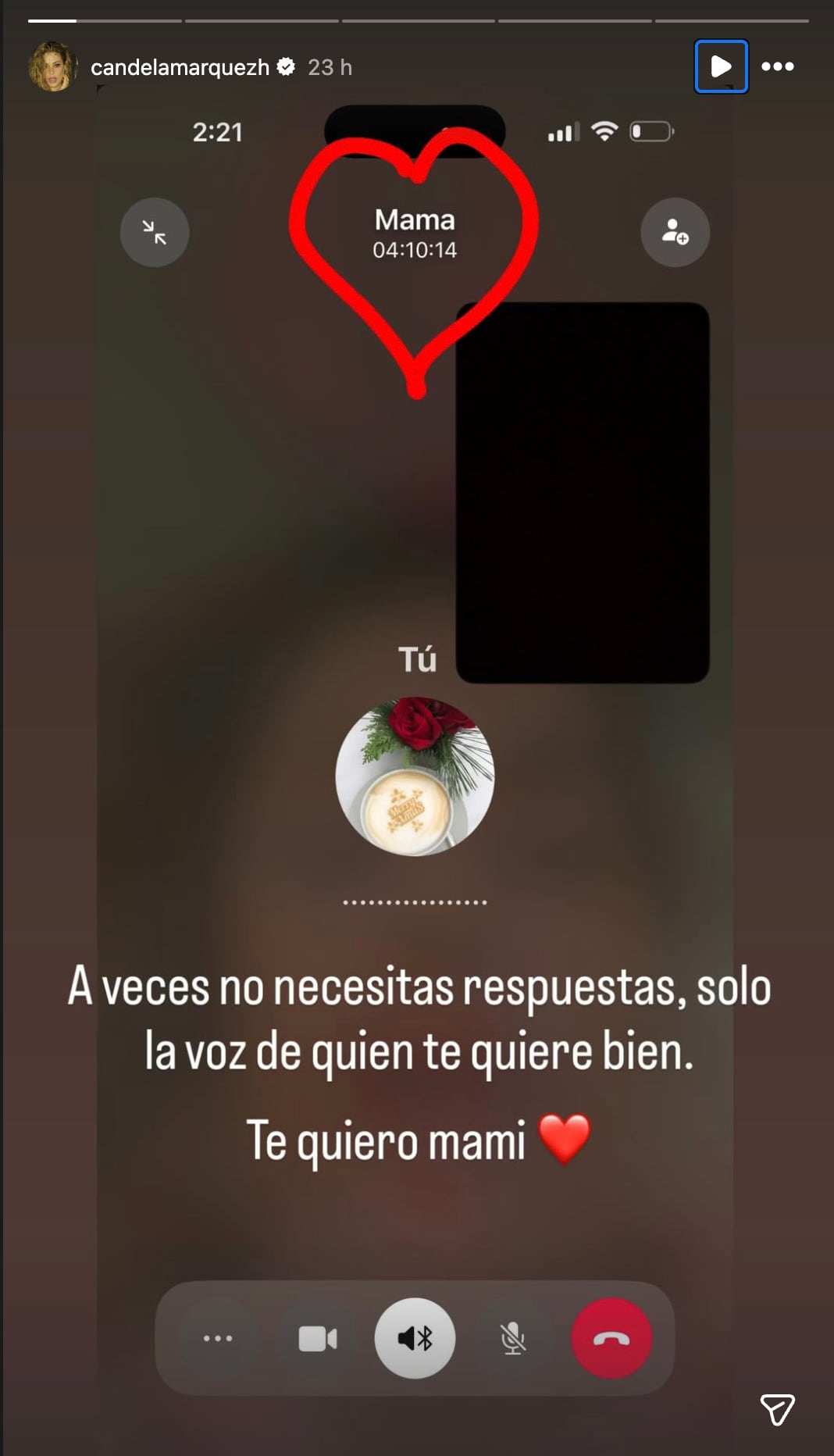Tap the '23 h' story timestamp
The image size is (834, 1456).
pyautogui.click(x=330, y=67)
